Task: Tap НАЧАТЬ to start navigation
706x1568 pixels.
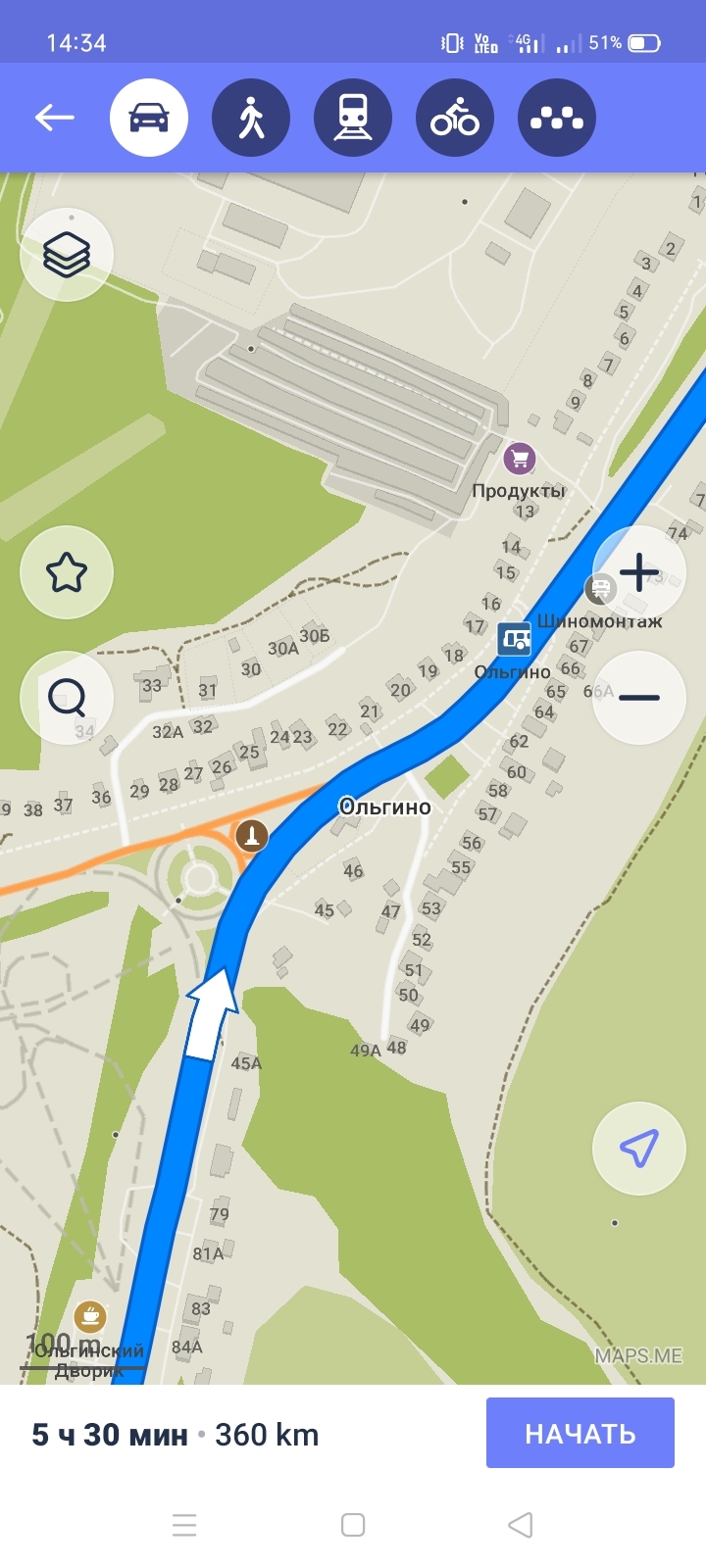Action: pos(580,1433)
